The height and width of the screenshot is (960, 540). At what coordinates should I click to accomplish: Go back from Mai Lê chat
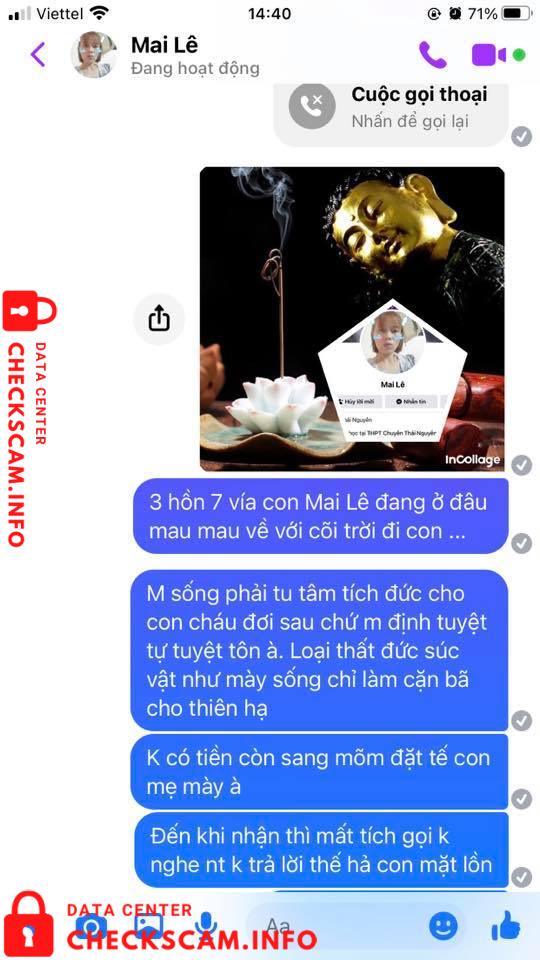tap(37, 54)
